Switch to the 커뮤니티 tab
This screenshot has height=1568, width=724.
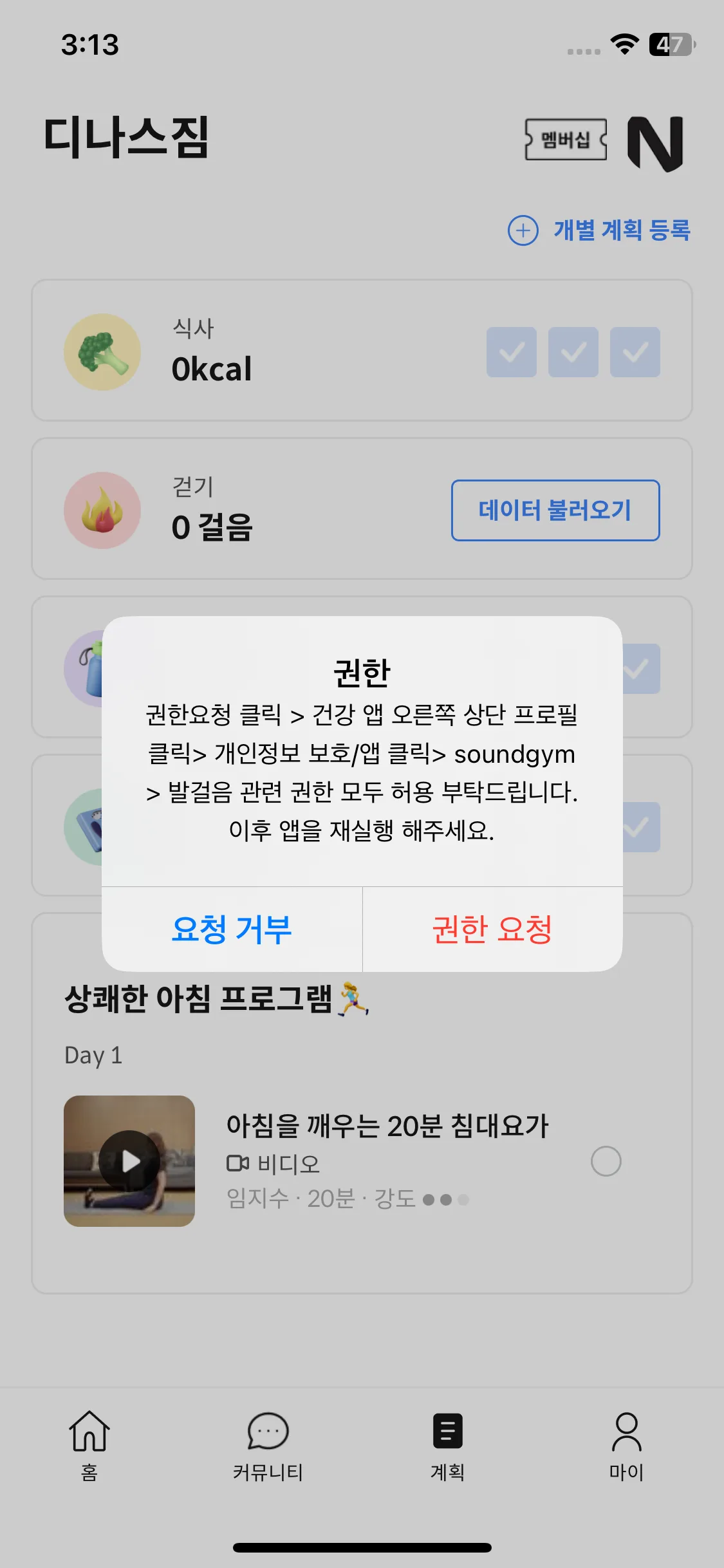(x=268, y=1444)
